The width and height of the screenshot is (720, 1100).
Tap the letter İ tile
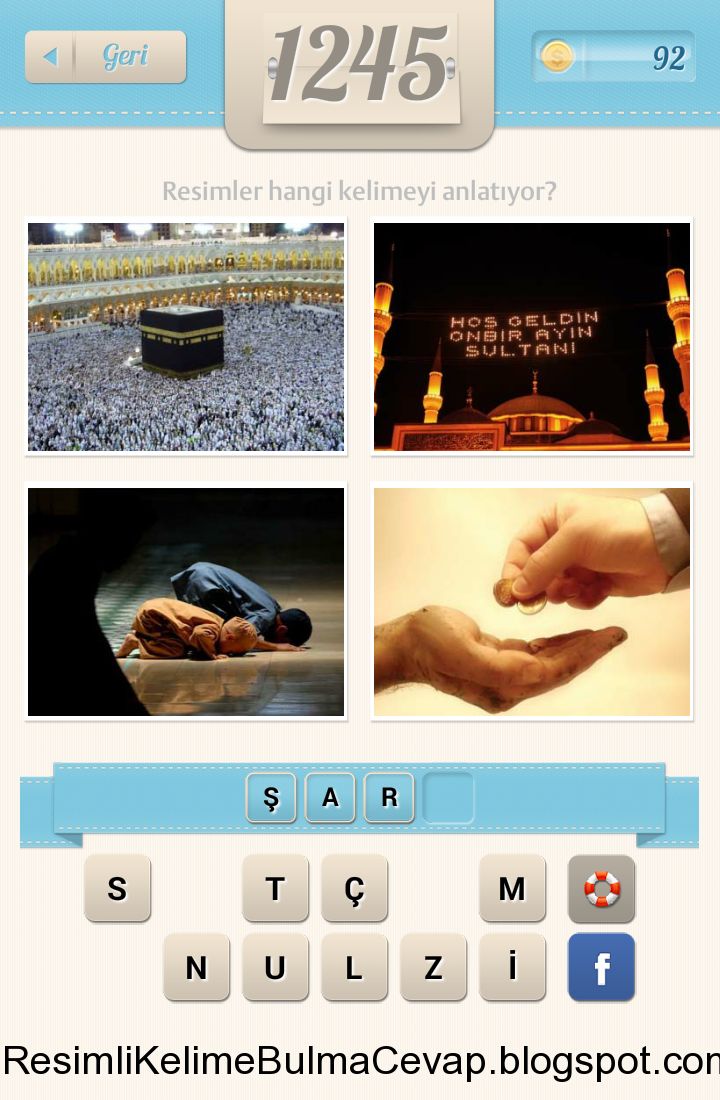click(512, 967)
